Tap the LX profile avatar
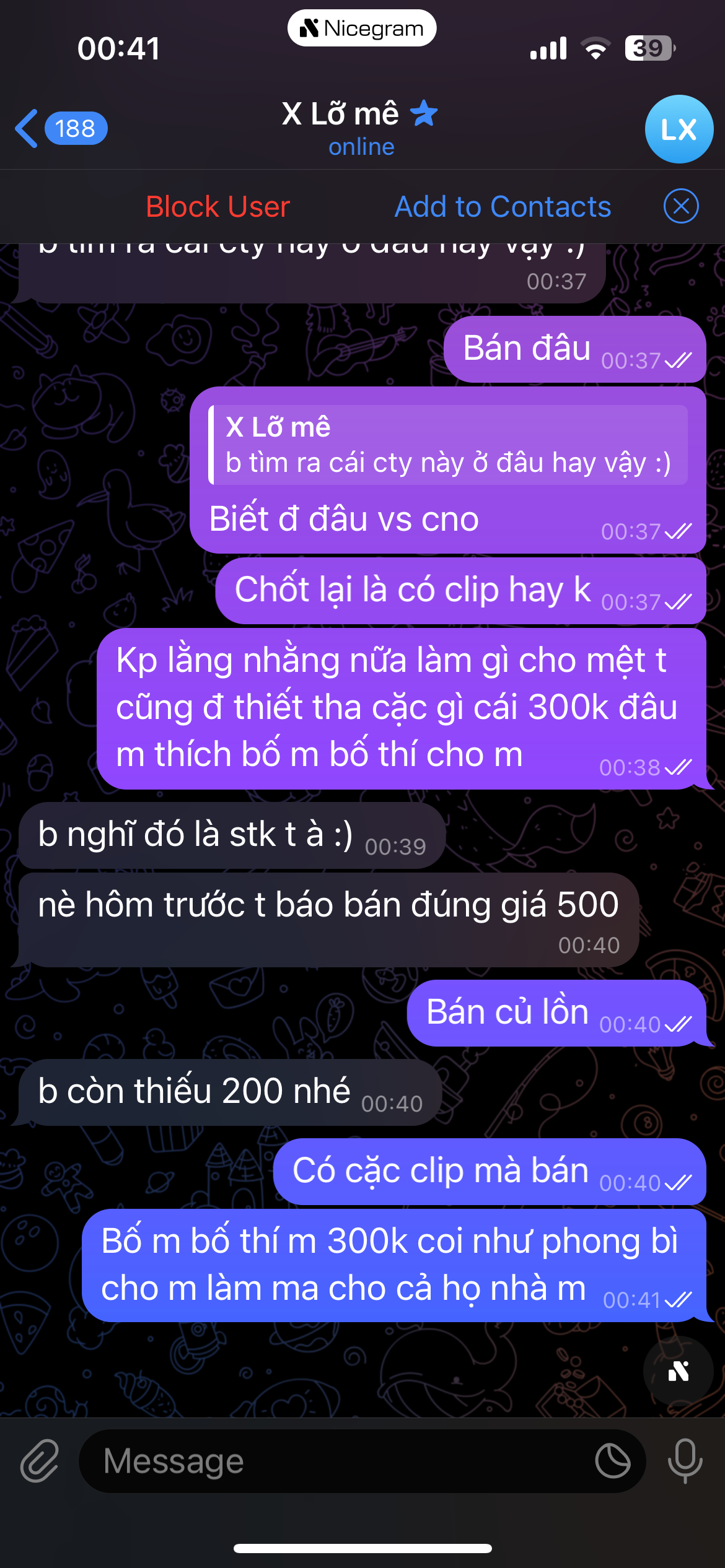 tap(679, 129)
